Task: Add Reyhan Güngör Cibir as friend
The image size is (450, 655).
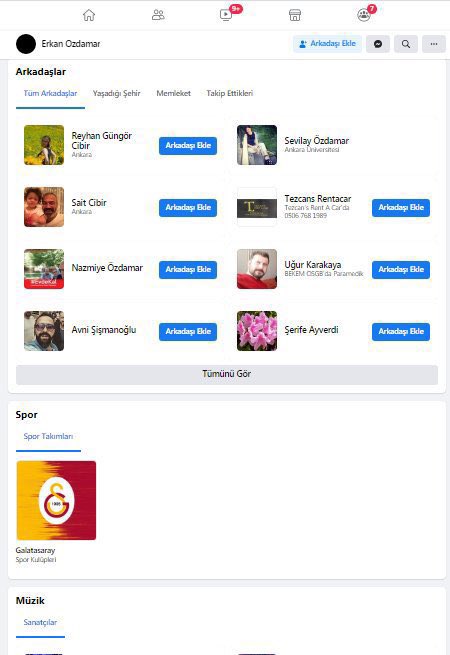Action: coord(188,145)
